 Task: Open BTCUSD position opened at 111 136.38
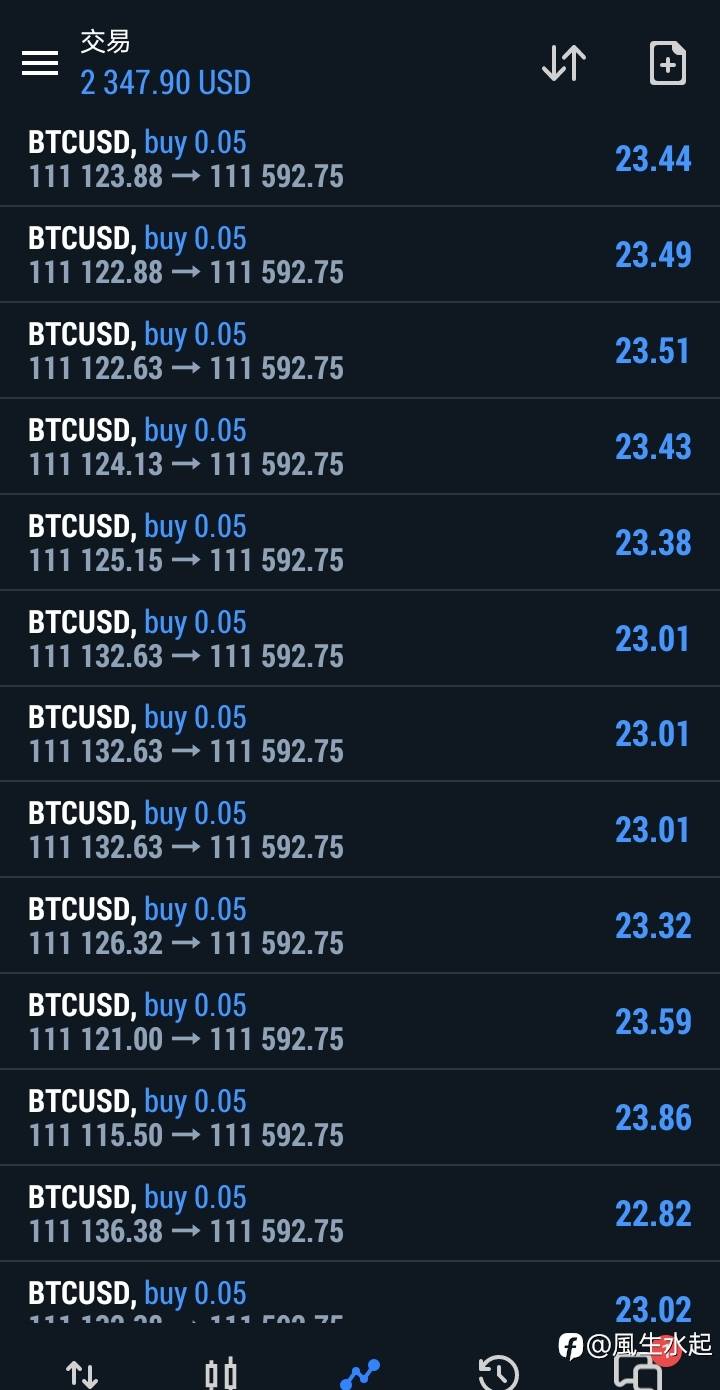(x=360, y=1214)
